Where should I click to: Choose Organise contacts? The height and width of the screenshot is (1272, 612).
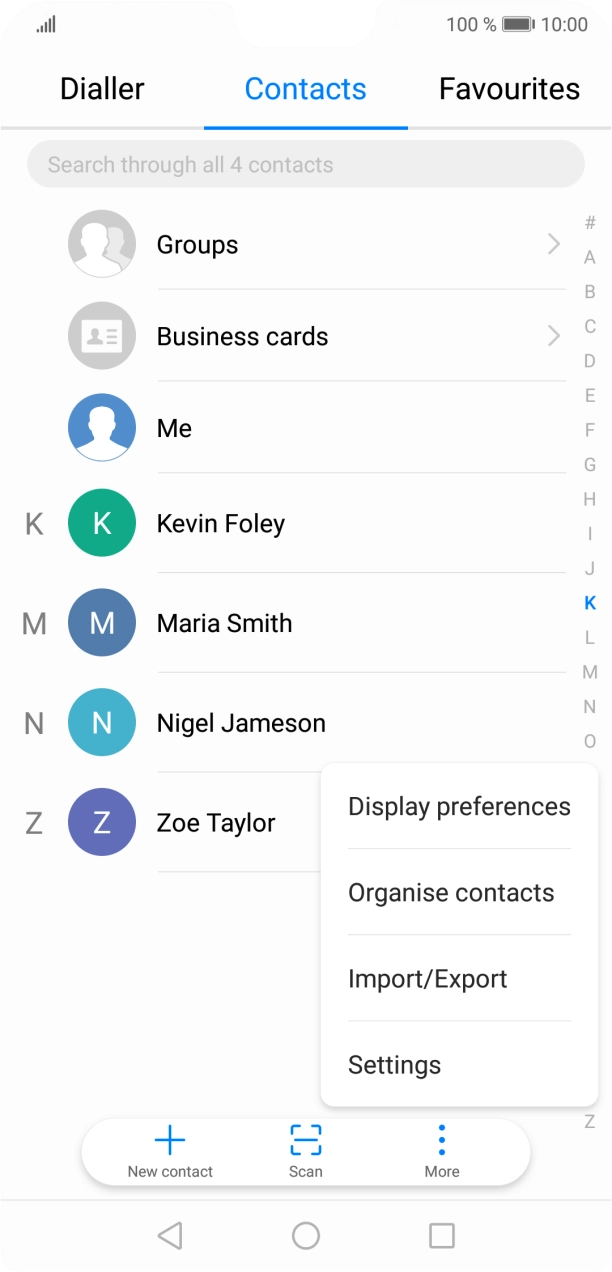tap(451, 893)
